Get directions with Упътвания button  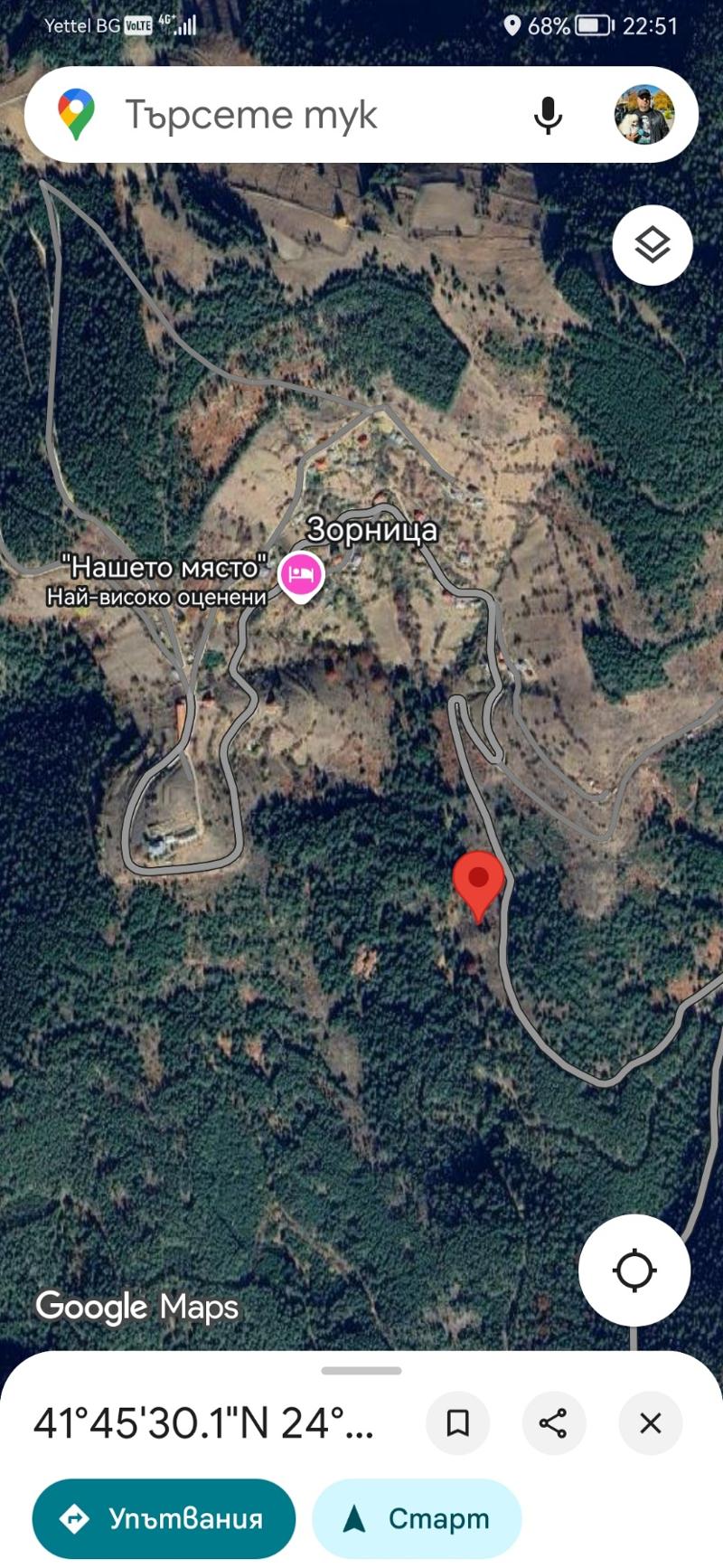click(x=164, y=1518)
